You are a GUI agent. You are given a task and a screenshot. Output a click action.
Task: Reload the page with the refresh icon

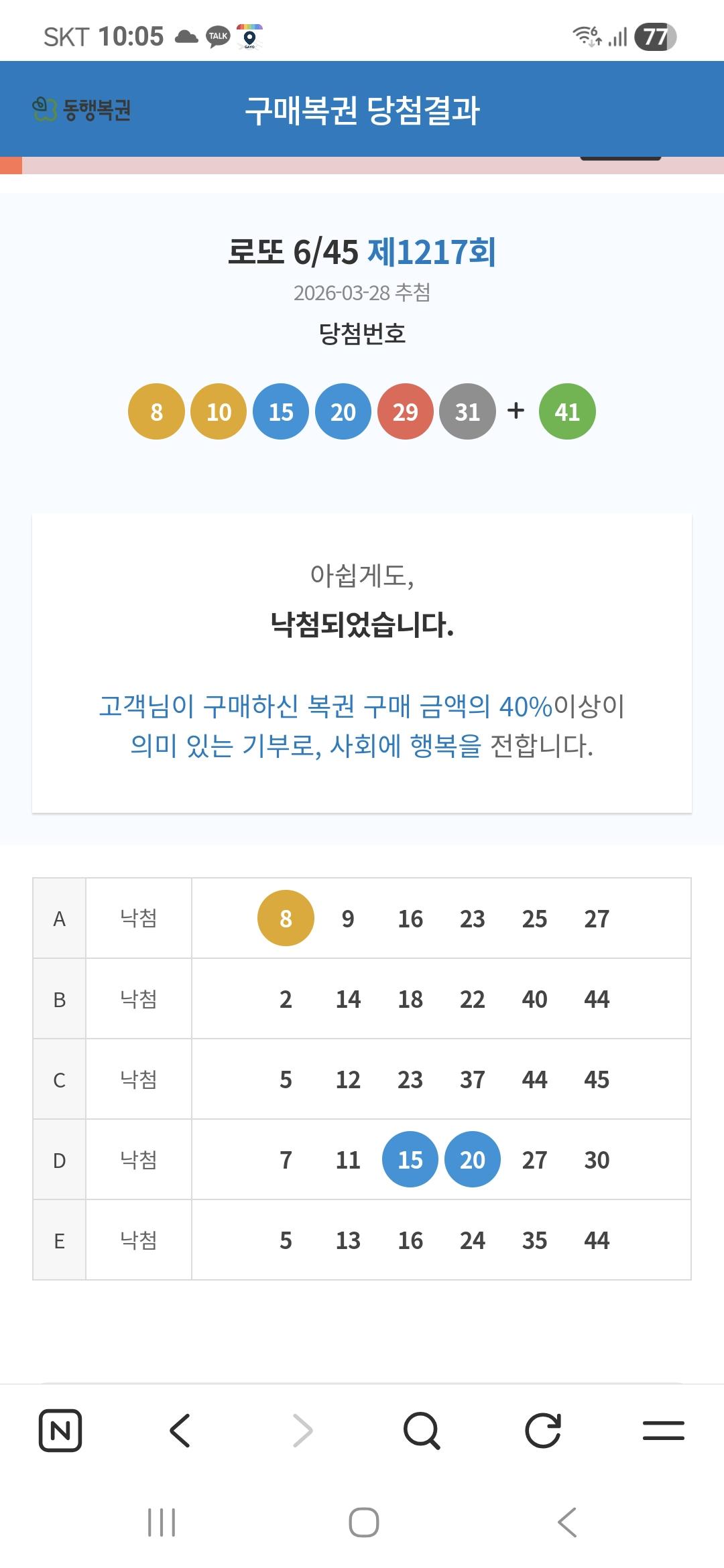point(542,1431)
